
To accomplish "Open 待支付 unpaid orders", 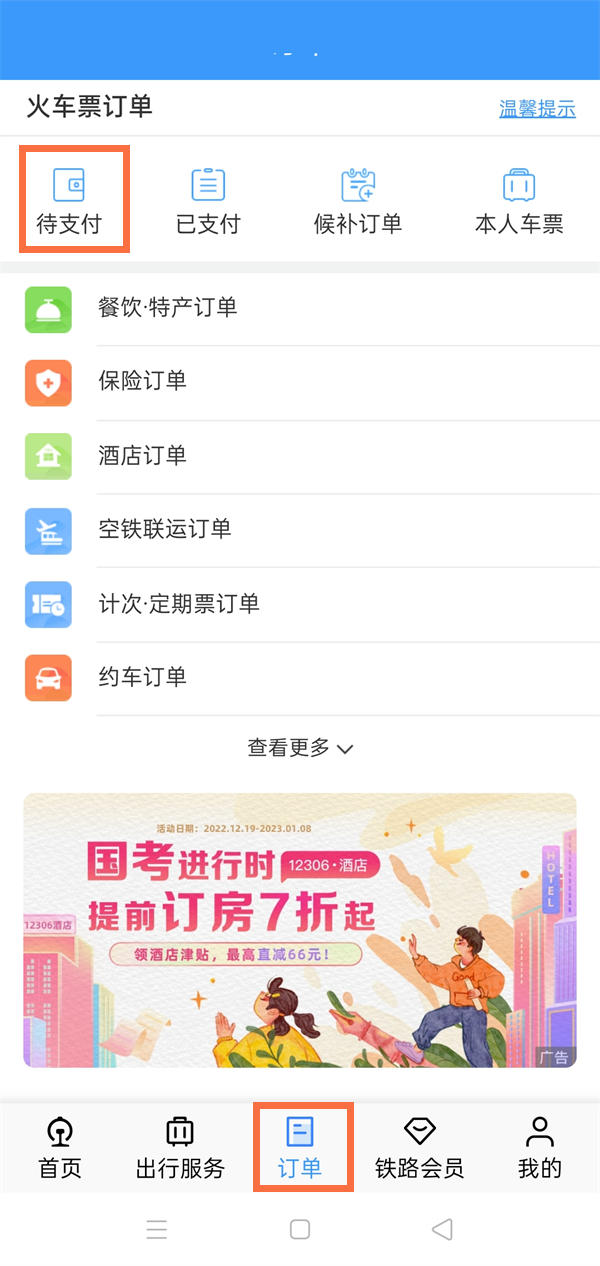I will [69, 200].
